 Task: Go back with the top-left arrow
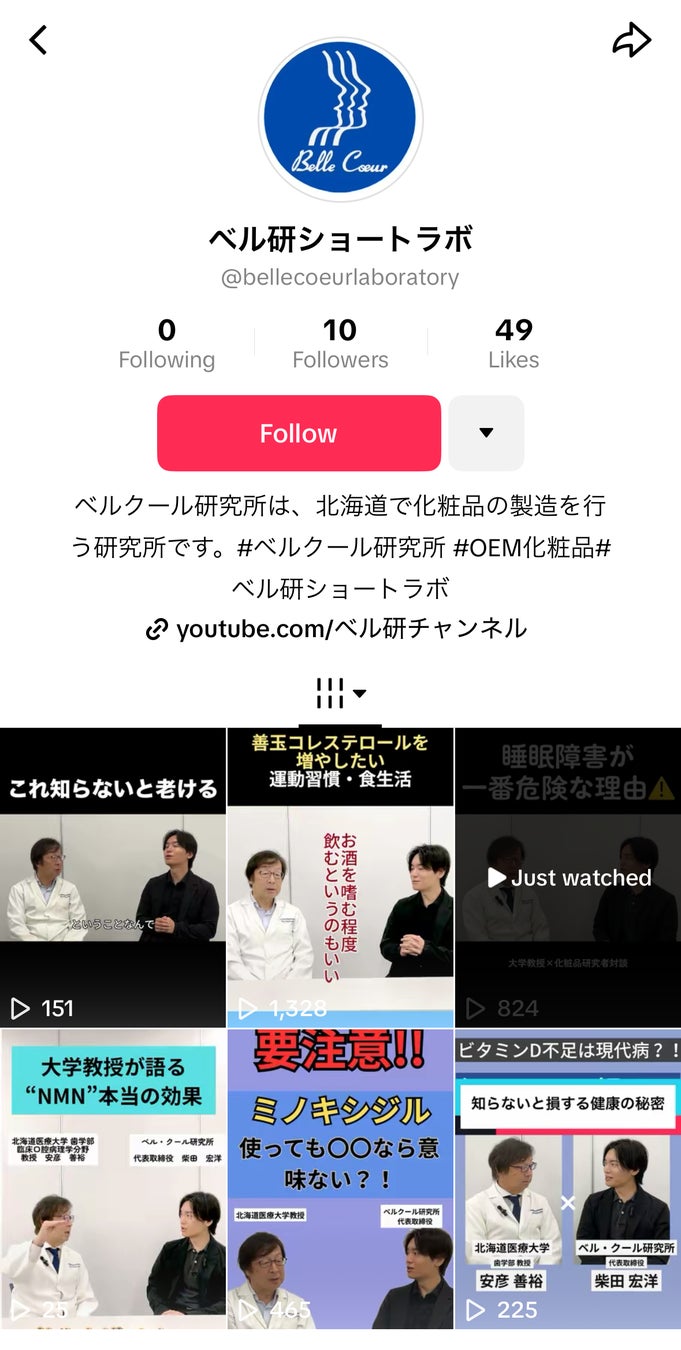coord(38,40)
